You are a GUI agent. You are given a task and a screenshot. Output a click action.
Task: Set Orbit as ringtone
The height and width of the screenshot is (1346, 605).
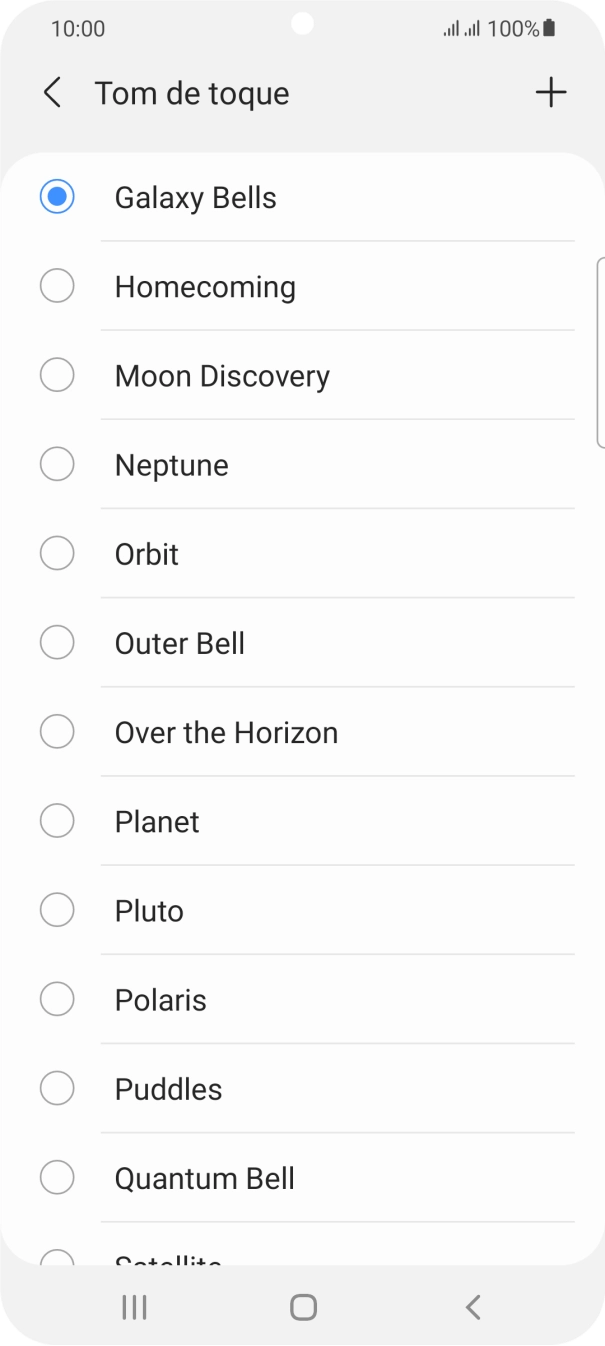tap(302, 554)
